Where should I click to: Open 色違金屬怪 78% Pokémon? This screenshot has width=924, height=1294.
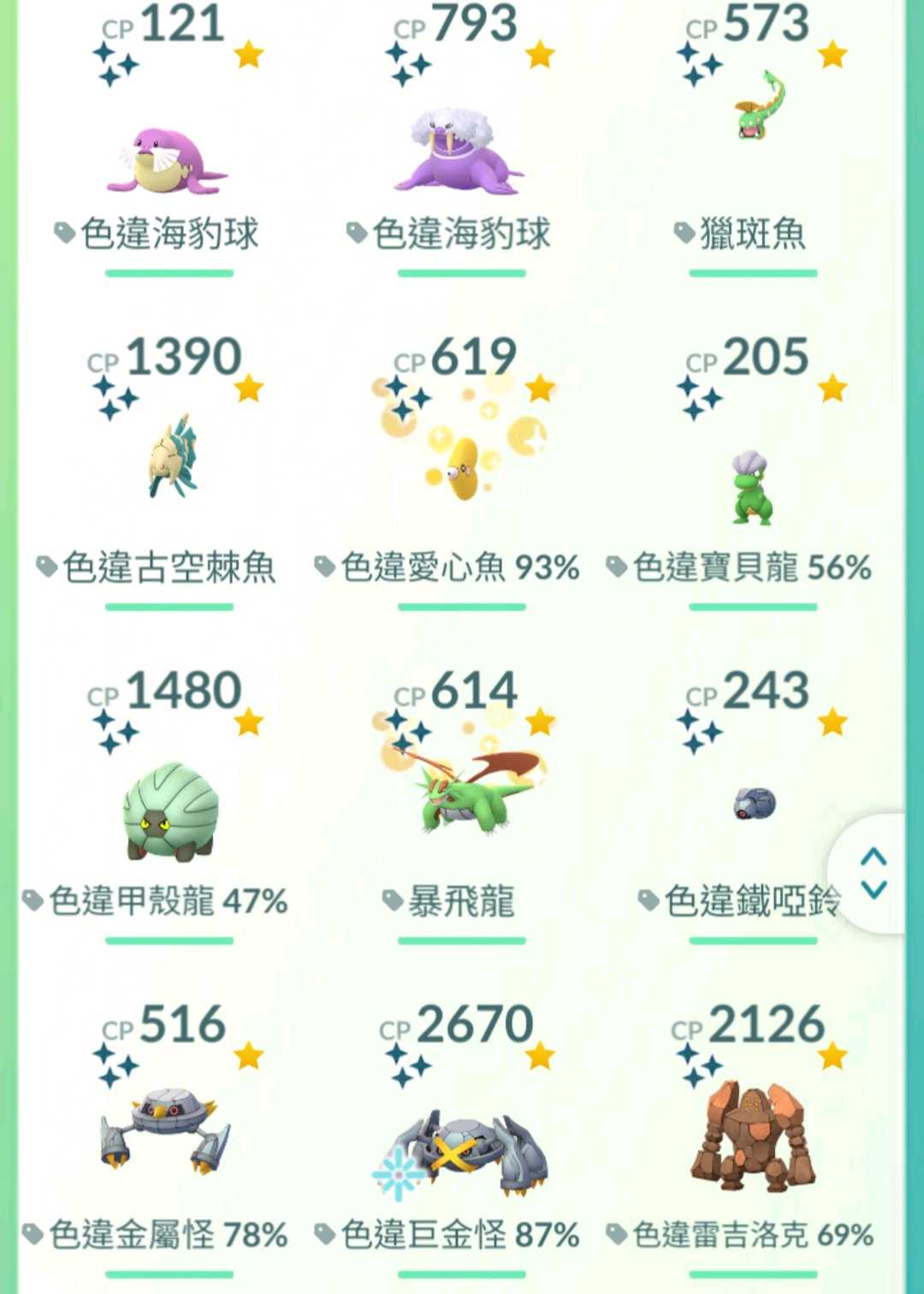(167, 1130)
